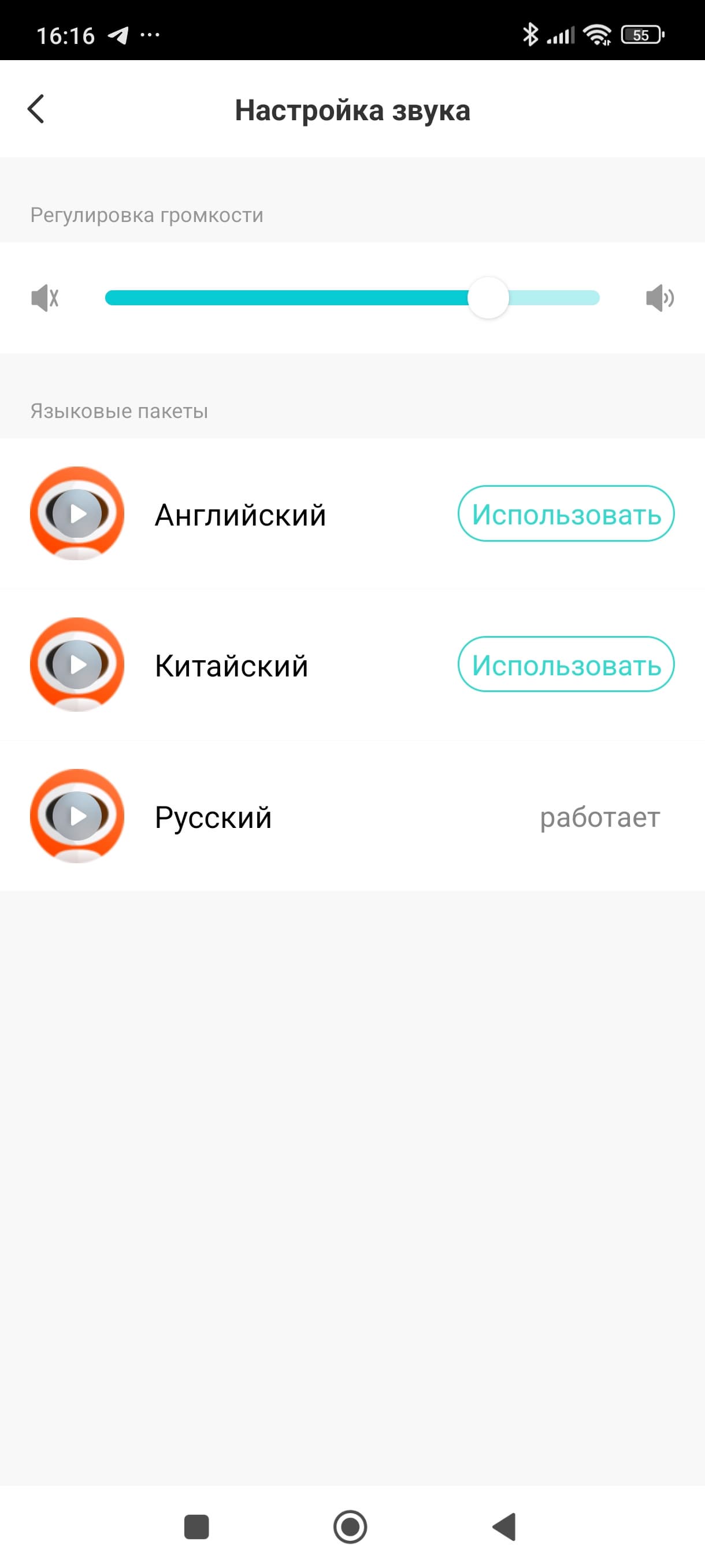Go to the system home screen

click(350, 1526)
